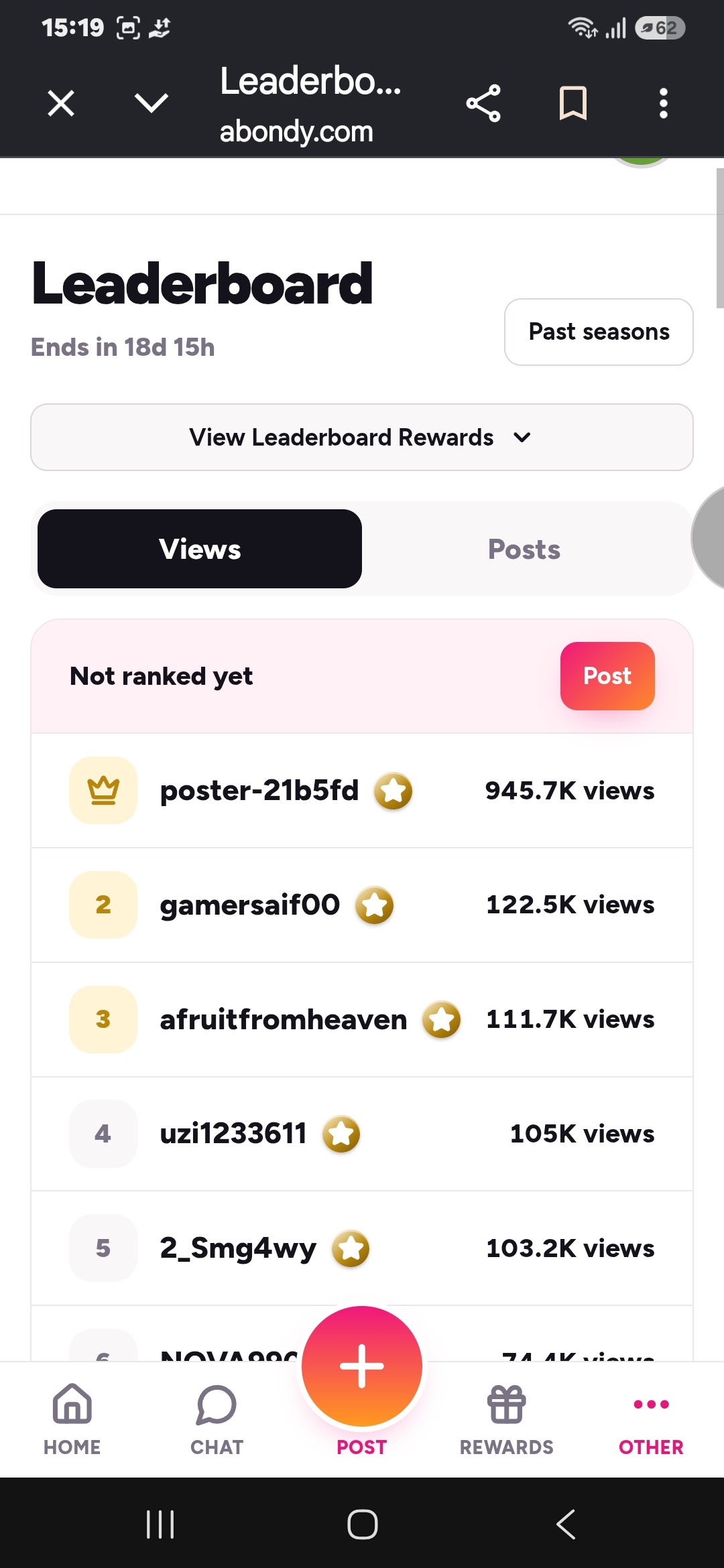Open Past seasons

(599, 332)
